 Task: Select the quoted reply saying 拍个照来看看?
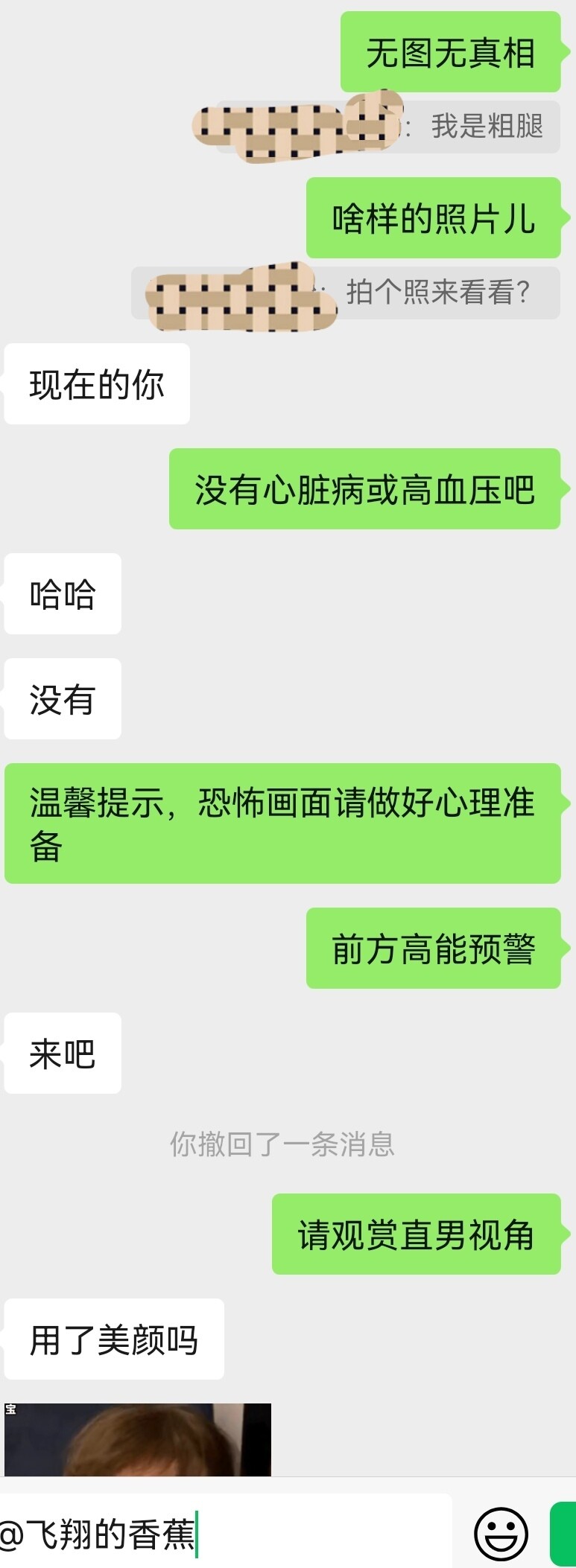tap(440, 294)
